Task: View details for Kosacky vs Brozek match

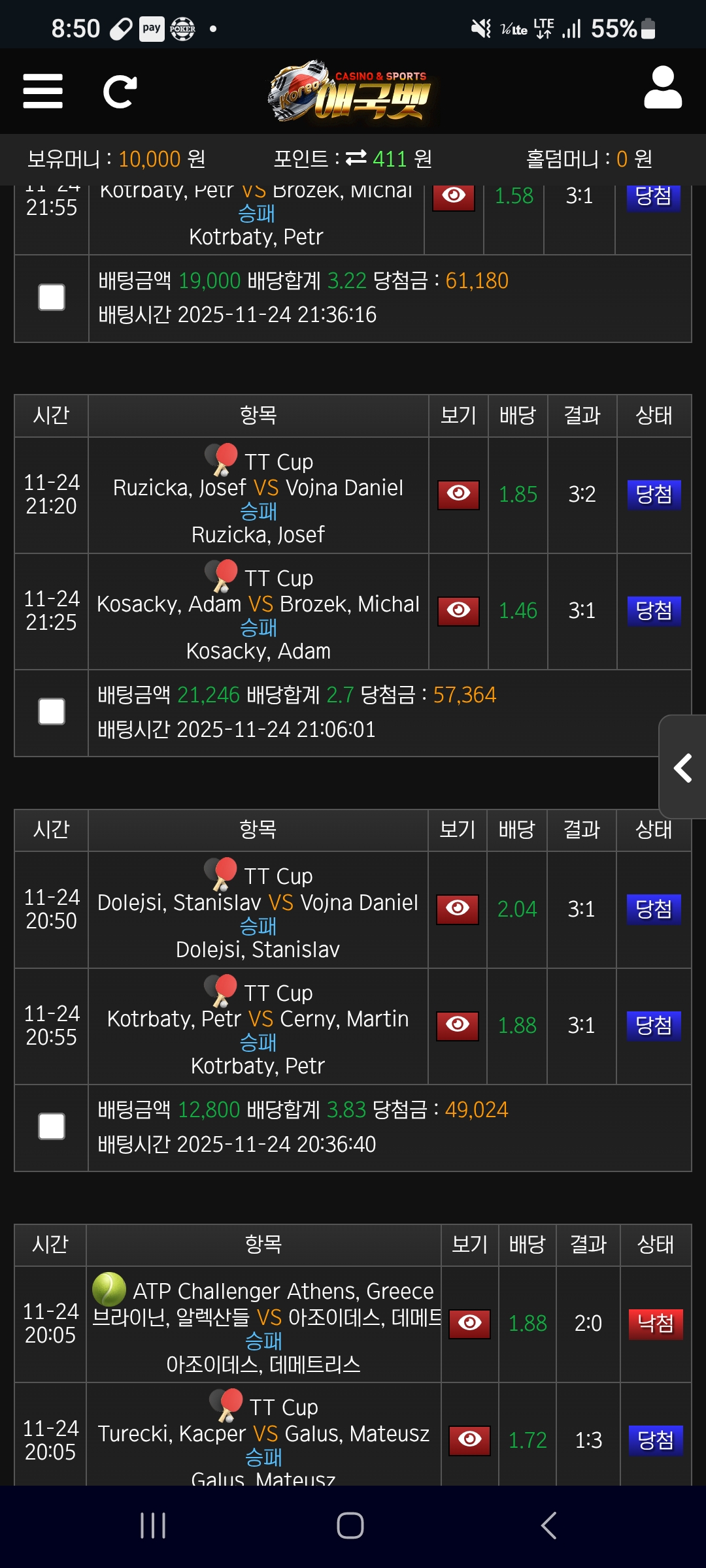Action: click(458, 610)
